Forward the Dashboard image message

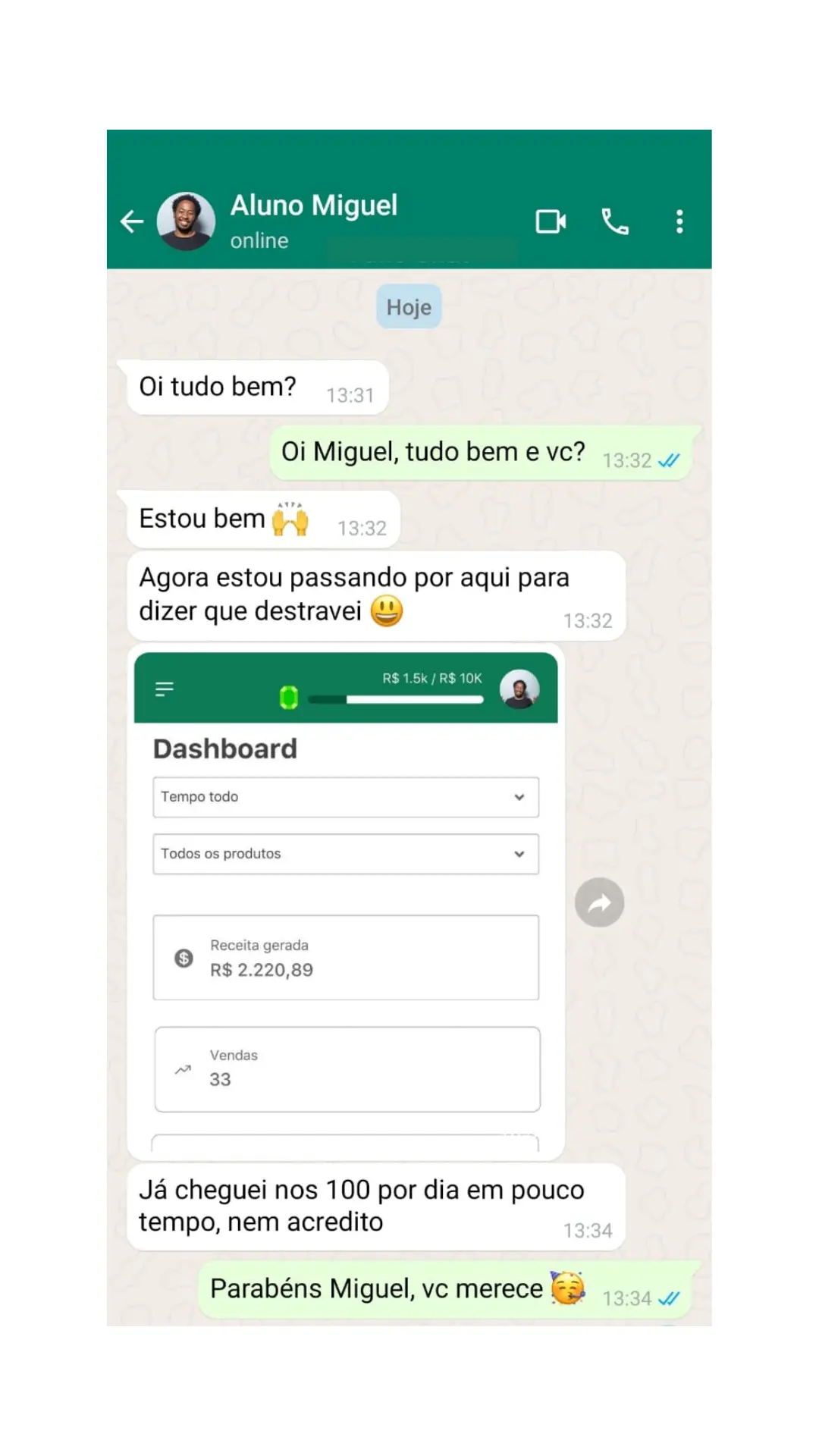(x=599, y=902)
